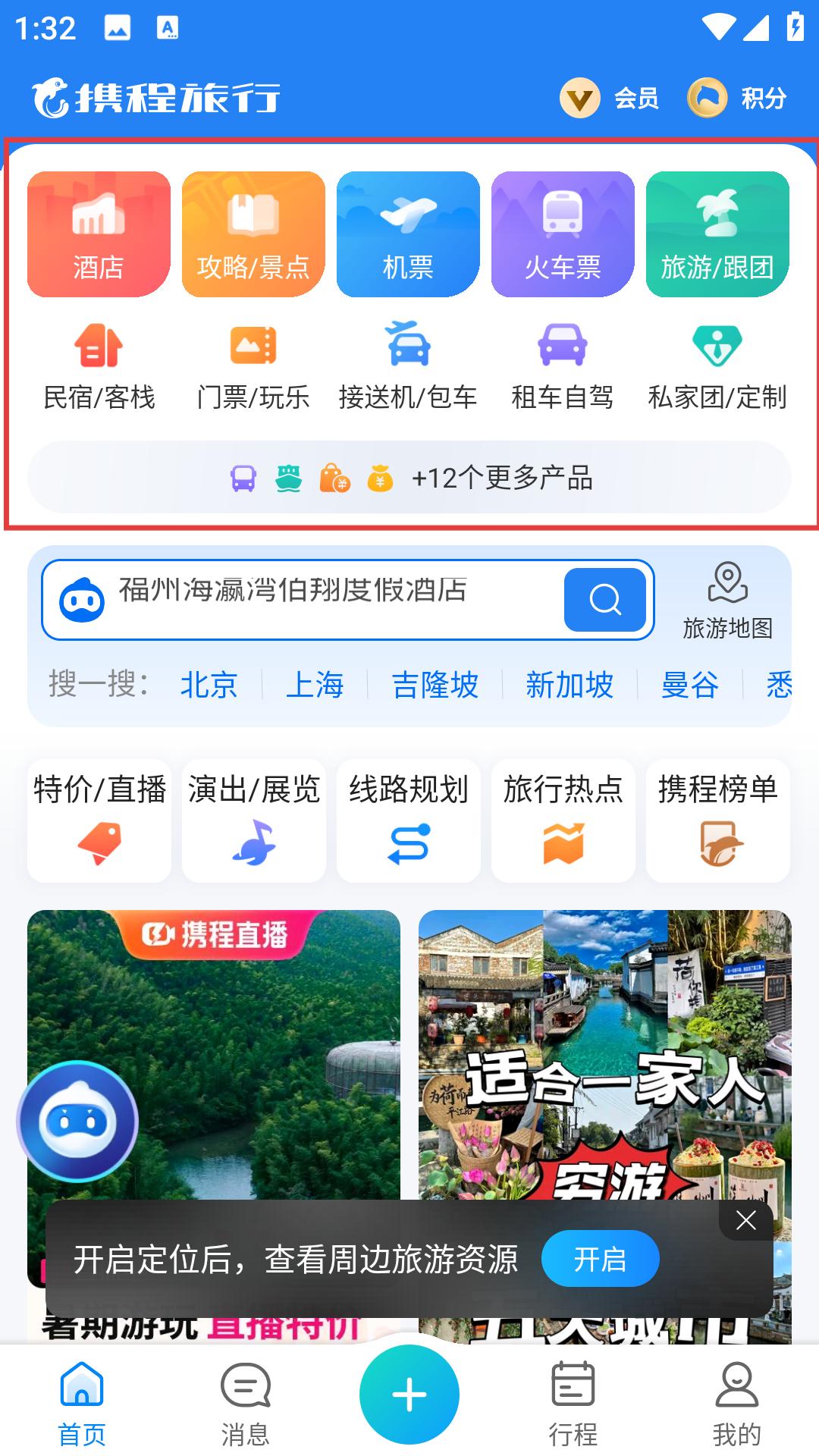View 携程榜单 rankings
819x1456 pixels.
click(717, 820)
